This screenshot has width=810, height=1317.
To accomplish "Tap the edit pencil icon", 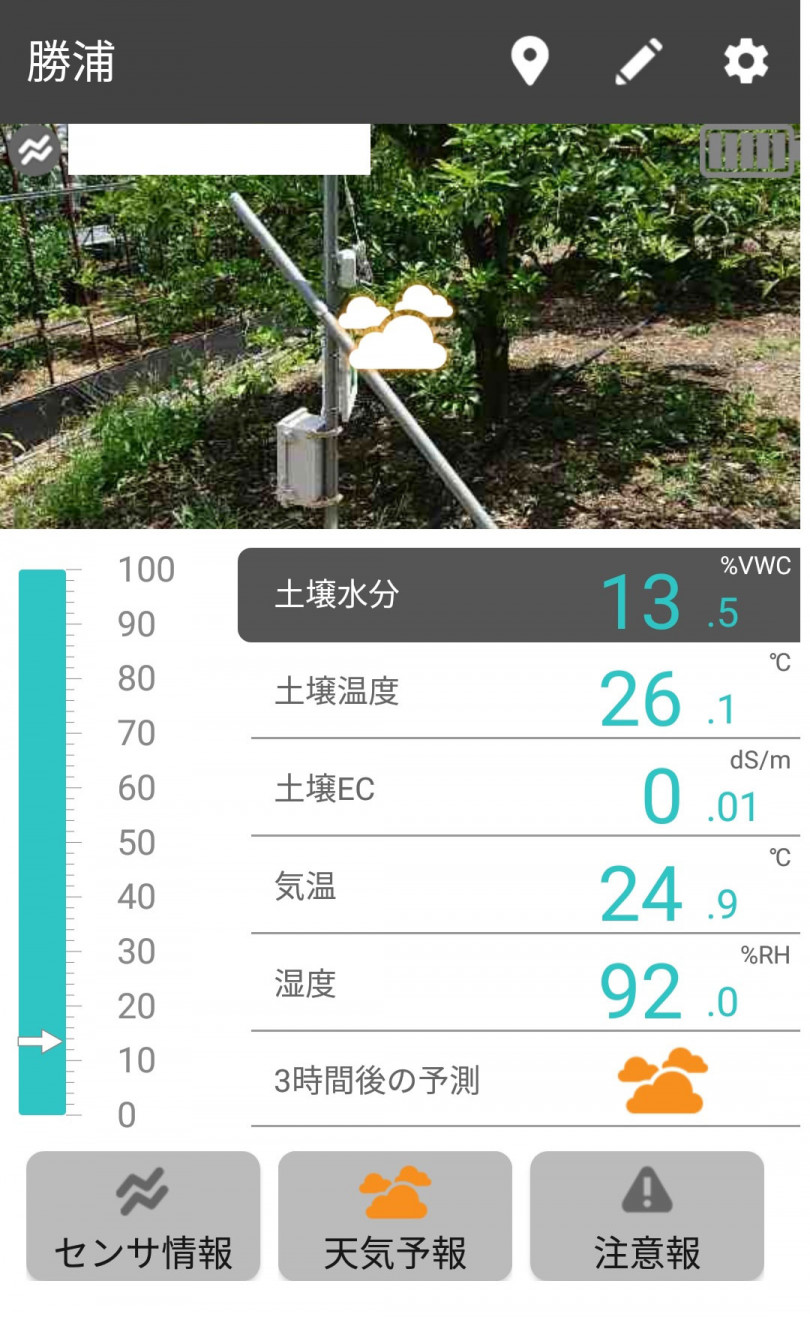I will [638, 62].
